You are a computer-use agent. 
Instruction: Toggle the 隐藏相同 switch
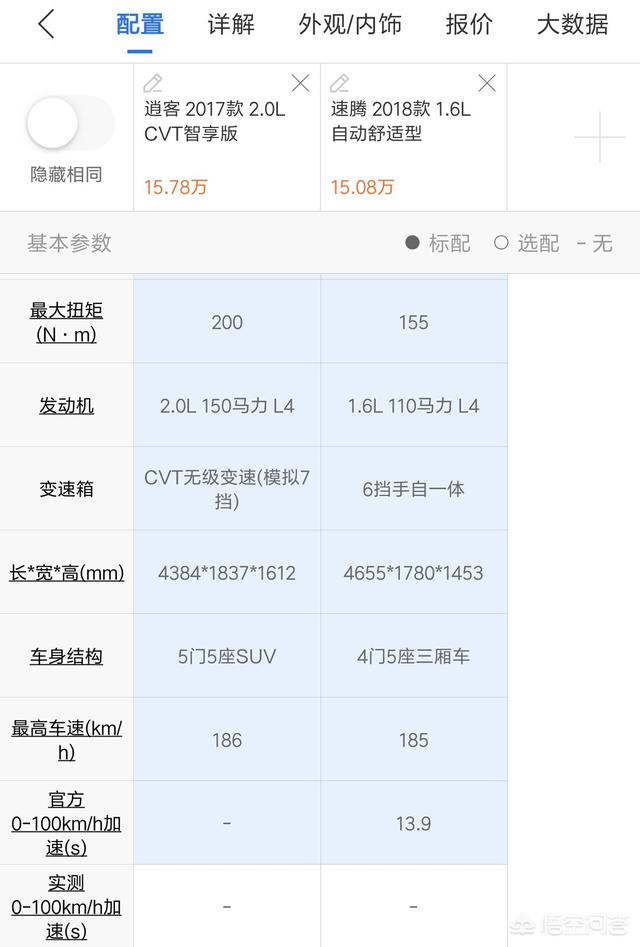[67, 124]
